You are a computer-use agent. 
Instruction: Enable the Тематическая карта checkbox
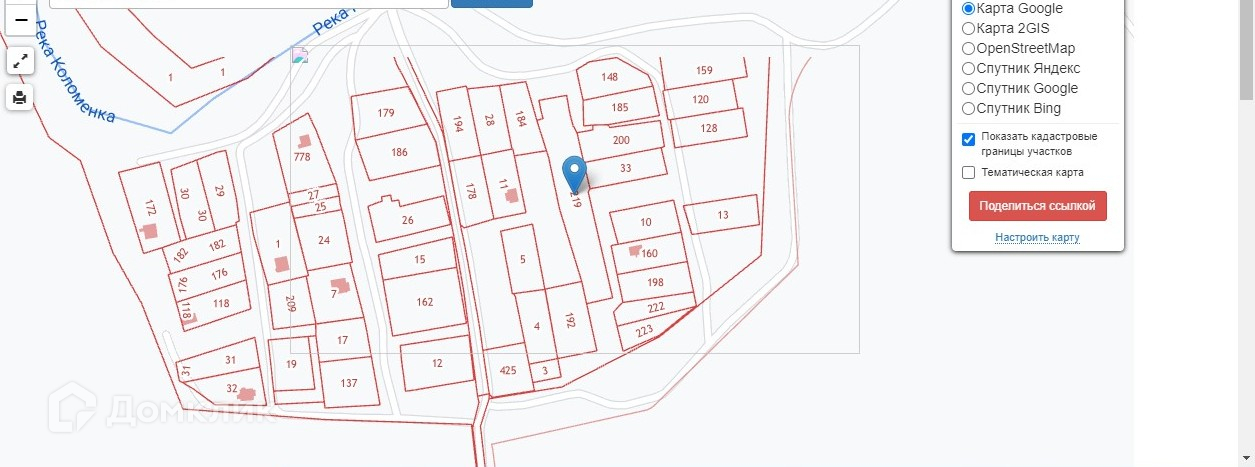point(968,172)
